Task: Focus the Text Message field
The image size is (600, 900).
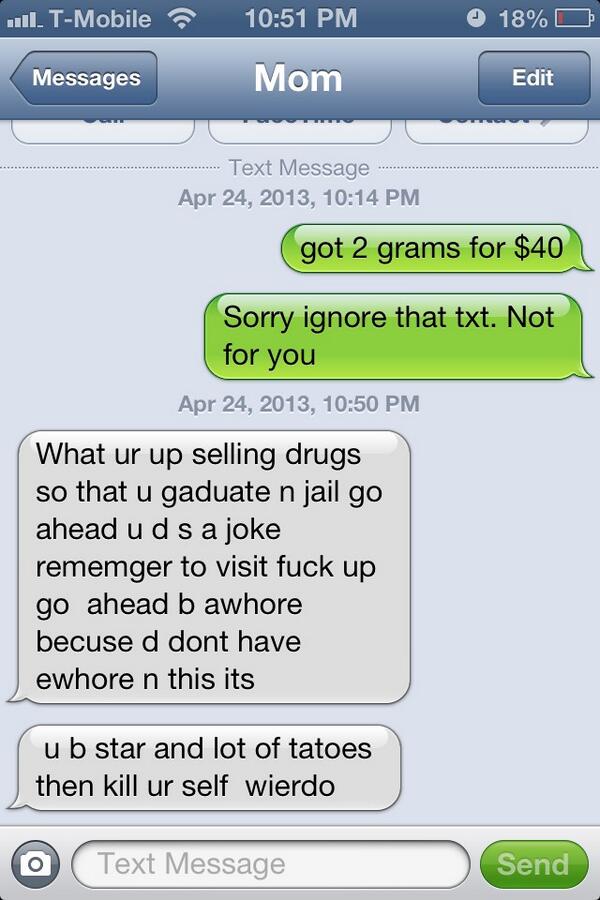Action: tap(270, 864)
